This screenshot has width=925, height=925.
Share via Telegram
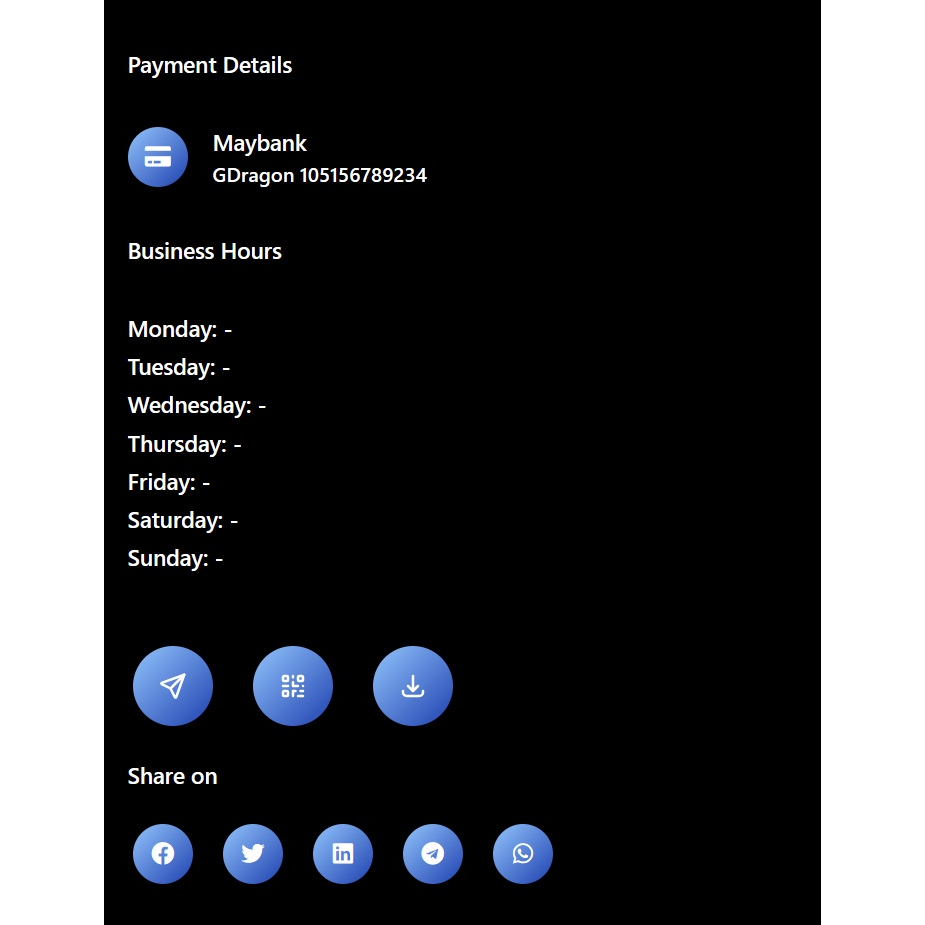tap(433, 854)
